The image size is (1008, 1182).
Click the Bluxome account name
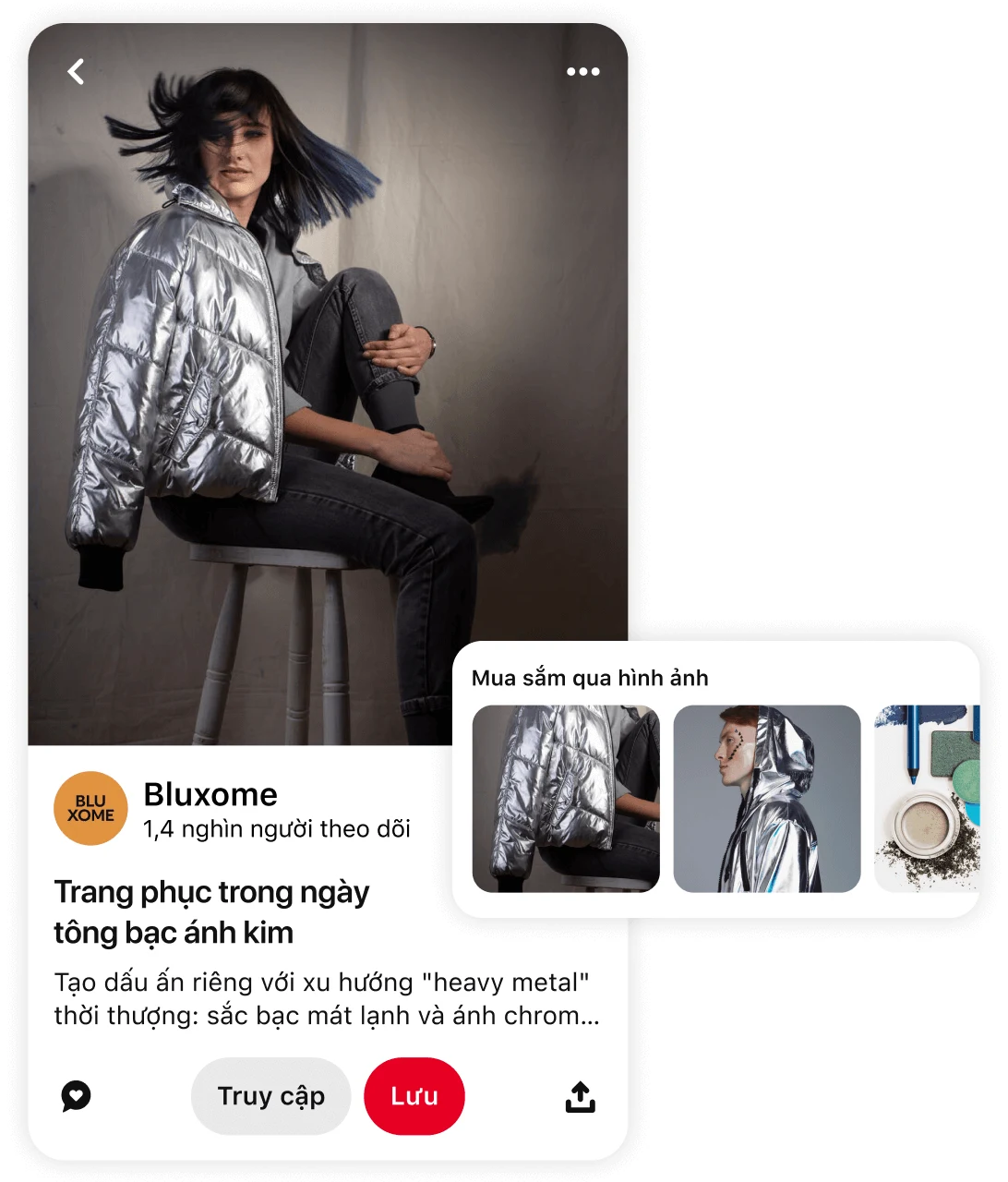(210, 792)
